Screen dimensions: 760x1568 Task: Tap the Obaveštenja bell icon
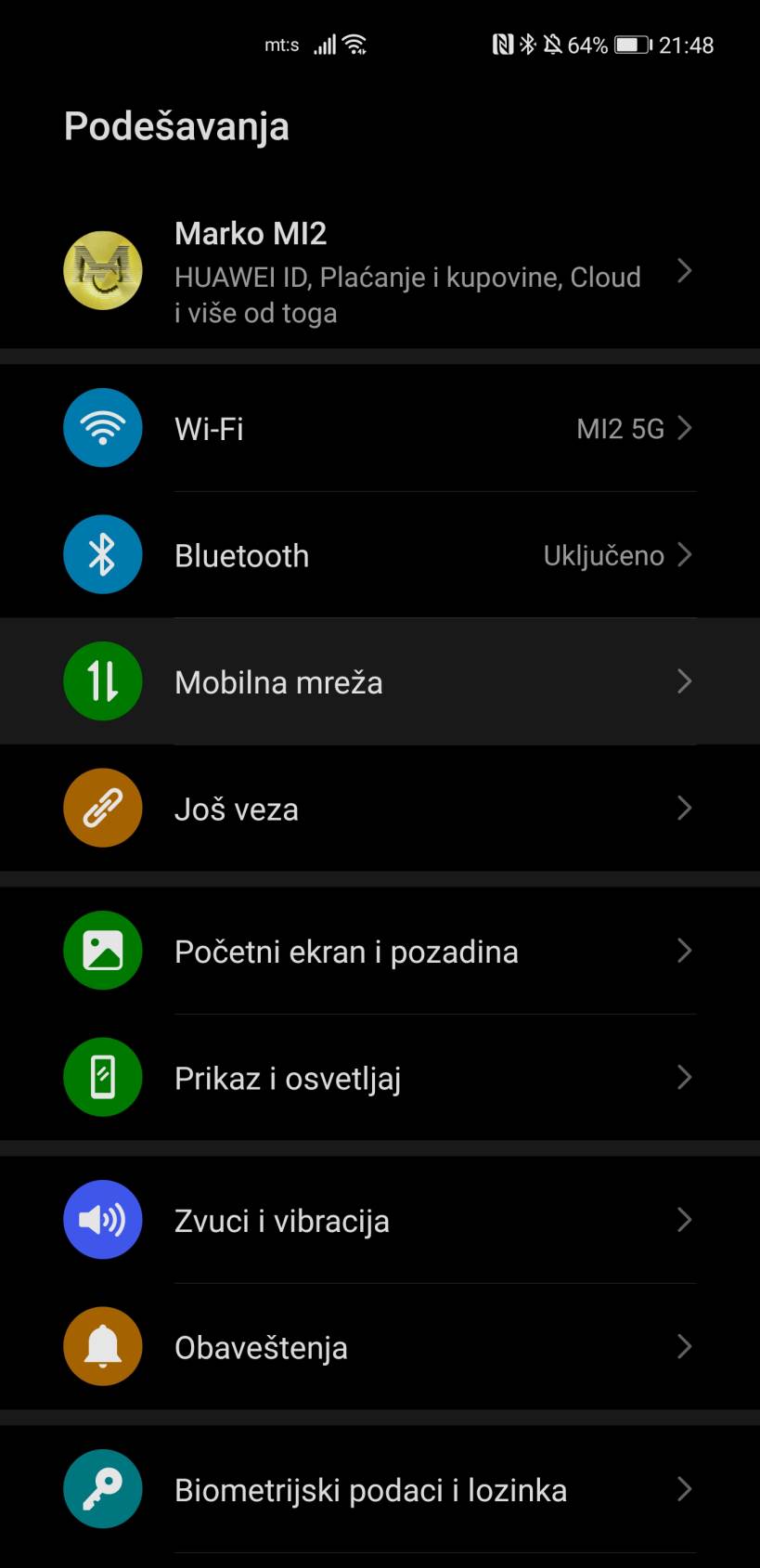coord(102,1346)
